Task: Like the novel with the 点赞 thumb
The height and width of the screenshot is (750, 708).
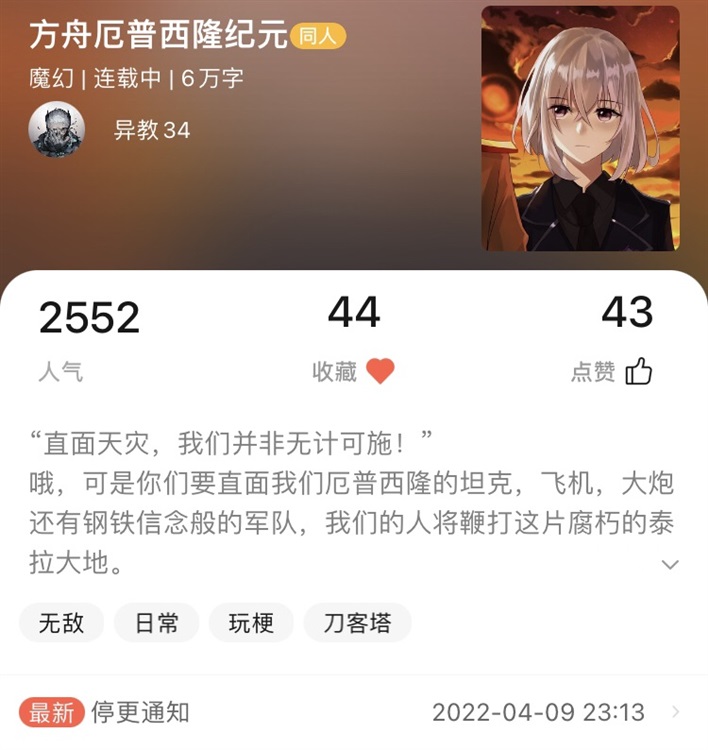Action: tap(638, 372)
